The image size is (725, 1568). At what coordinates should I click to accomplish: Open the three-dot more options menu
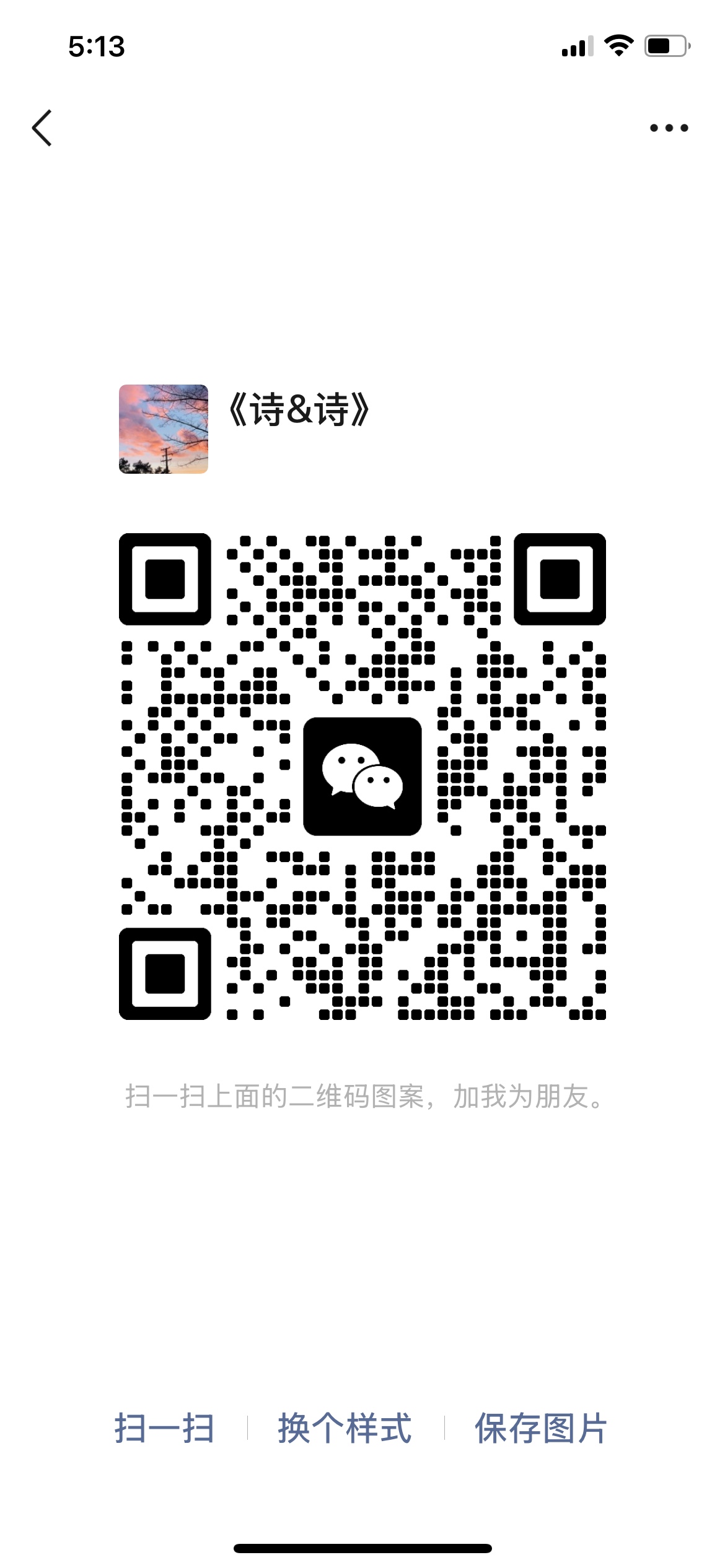click(x=669, y=128)
